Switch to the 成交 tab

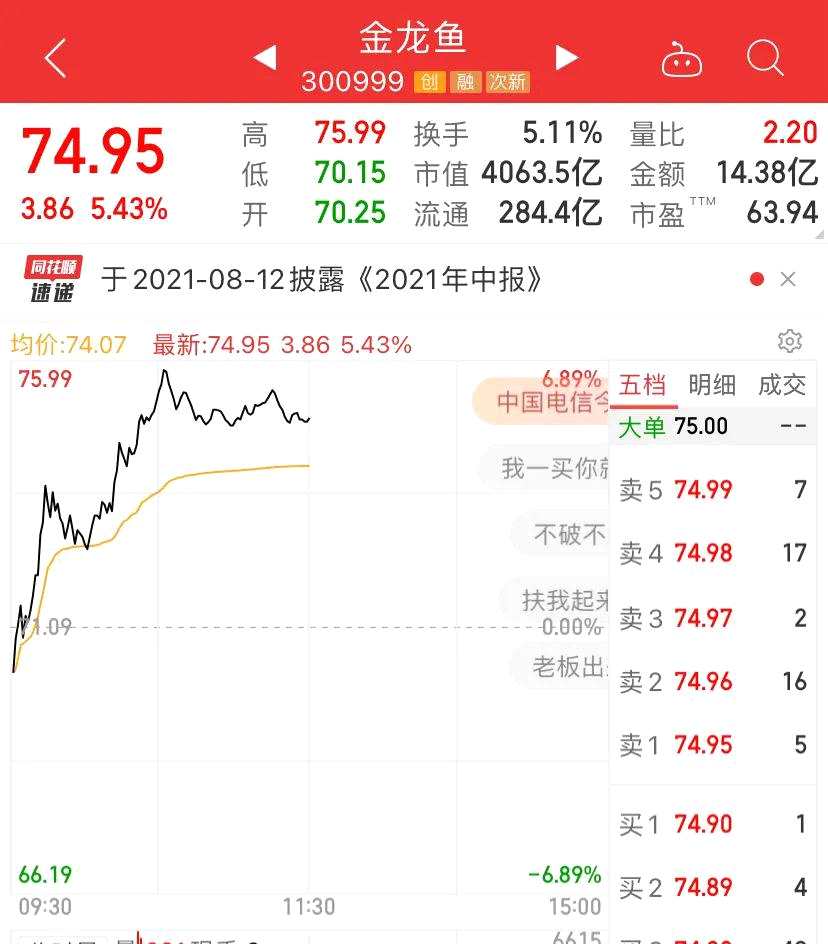pyautogui.click(x=782, y=385)
